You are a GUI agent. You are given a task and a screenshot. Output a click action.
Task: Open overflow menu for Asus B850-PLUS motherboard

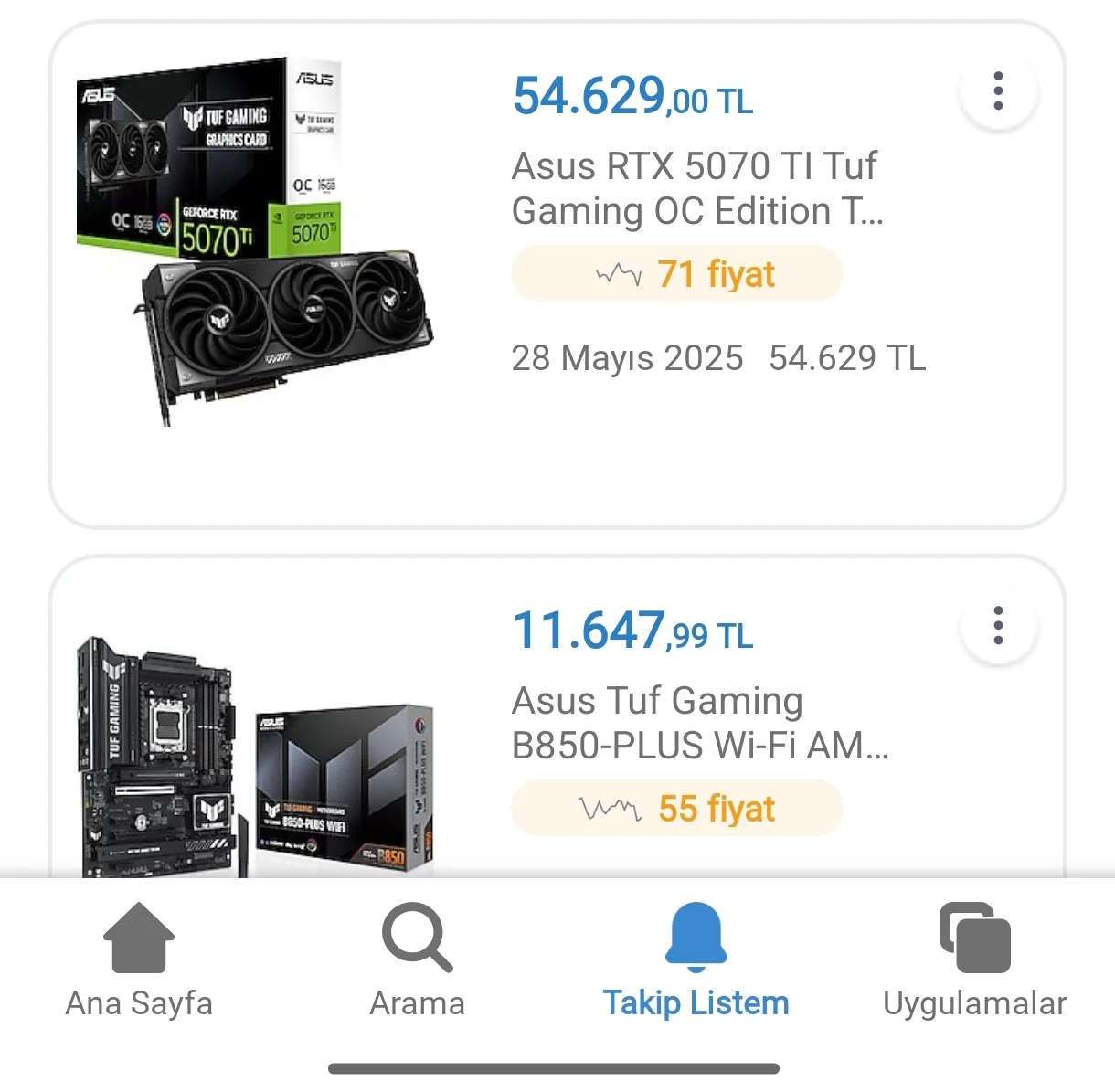pos(998,626)
